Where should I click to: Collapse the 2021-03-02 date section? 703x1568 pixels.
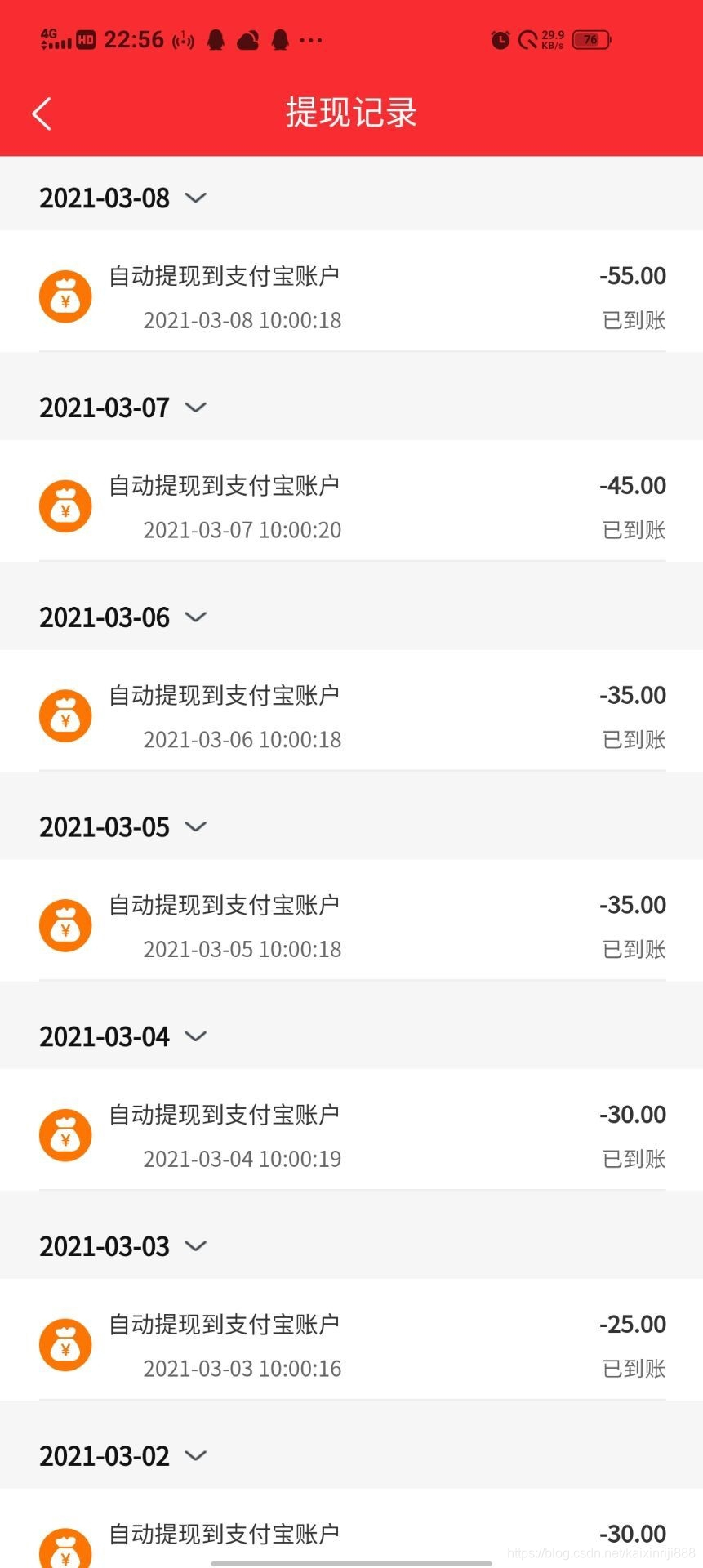(195, 1455)
